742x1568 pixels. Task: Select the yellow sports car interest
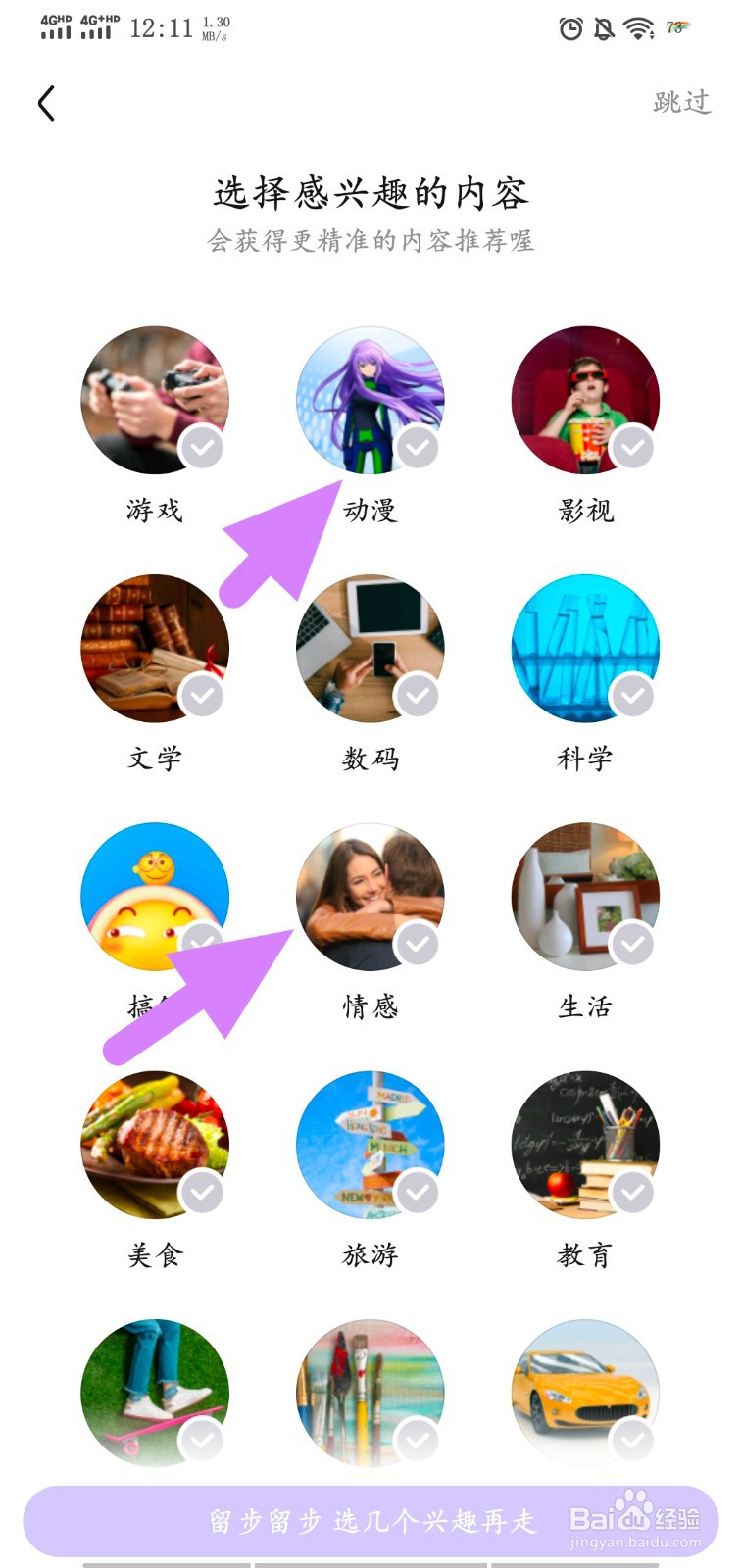[585, 1393]
